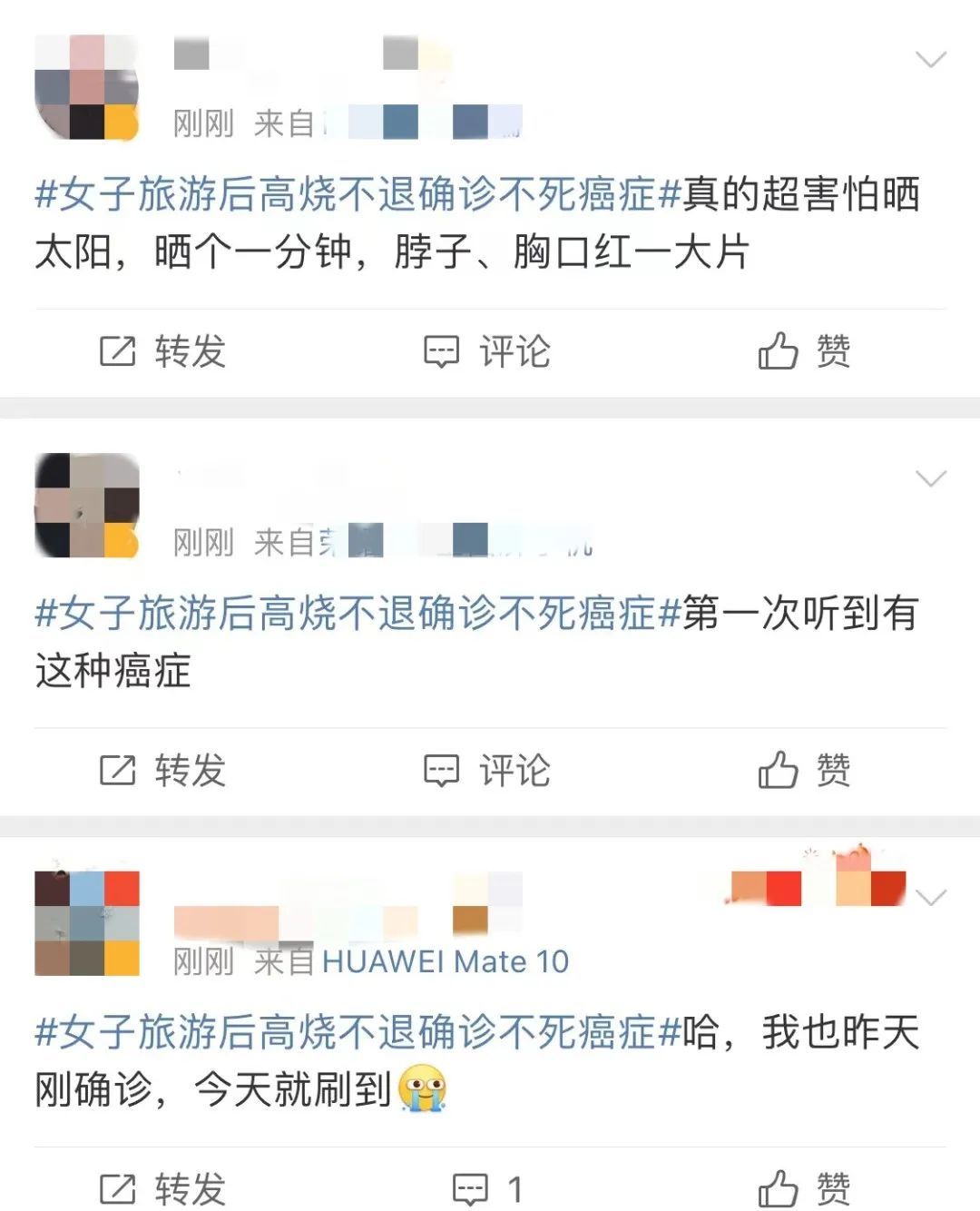Open the avatar of the 晒太阳 post author
This screenshot has height=1211, width=980.
click(x=87, y=87)
